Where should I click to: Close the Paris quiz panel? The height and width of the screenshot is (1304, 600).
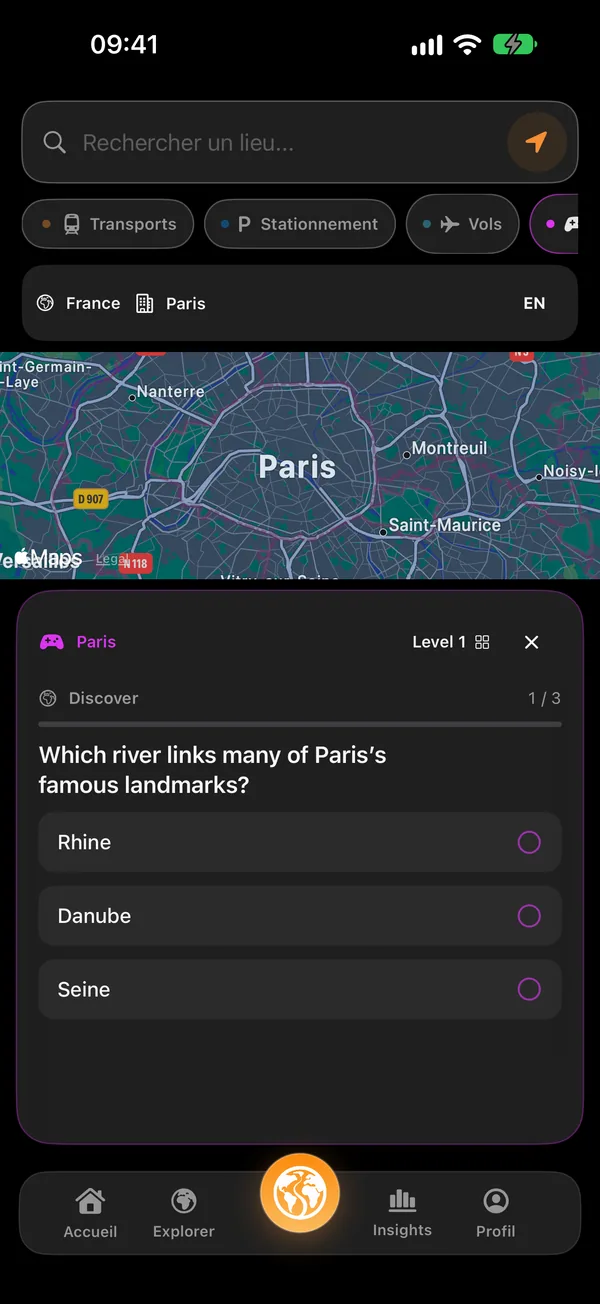pyautogui.click(x=532, y=642)
